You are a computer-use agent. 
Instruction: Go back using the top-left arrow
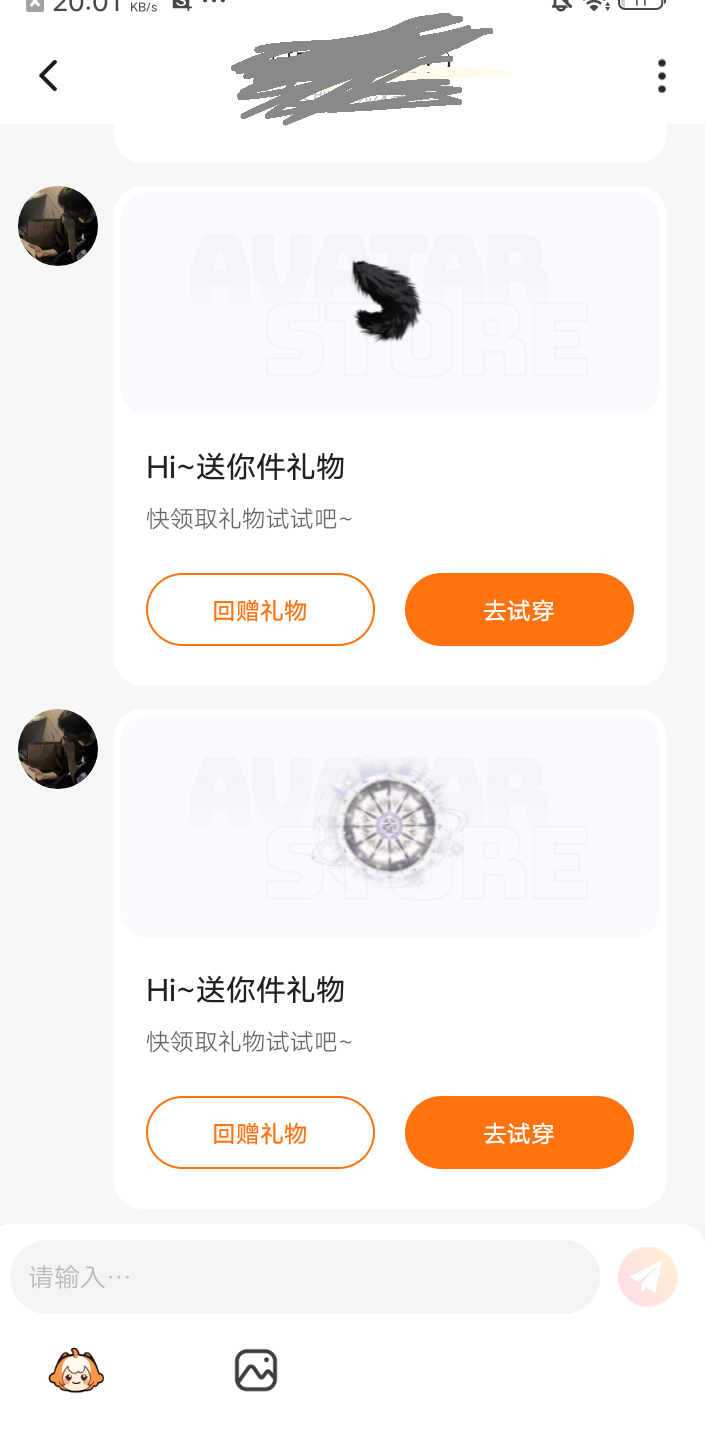click(48, 76)
